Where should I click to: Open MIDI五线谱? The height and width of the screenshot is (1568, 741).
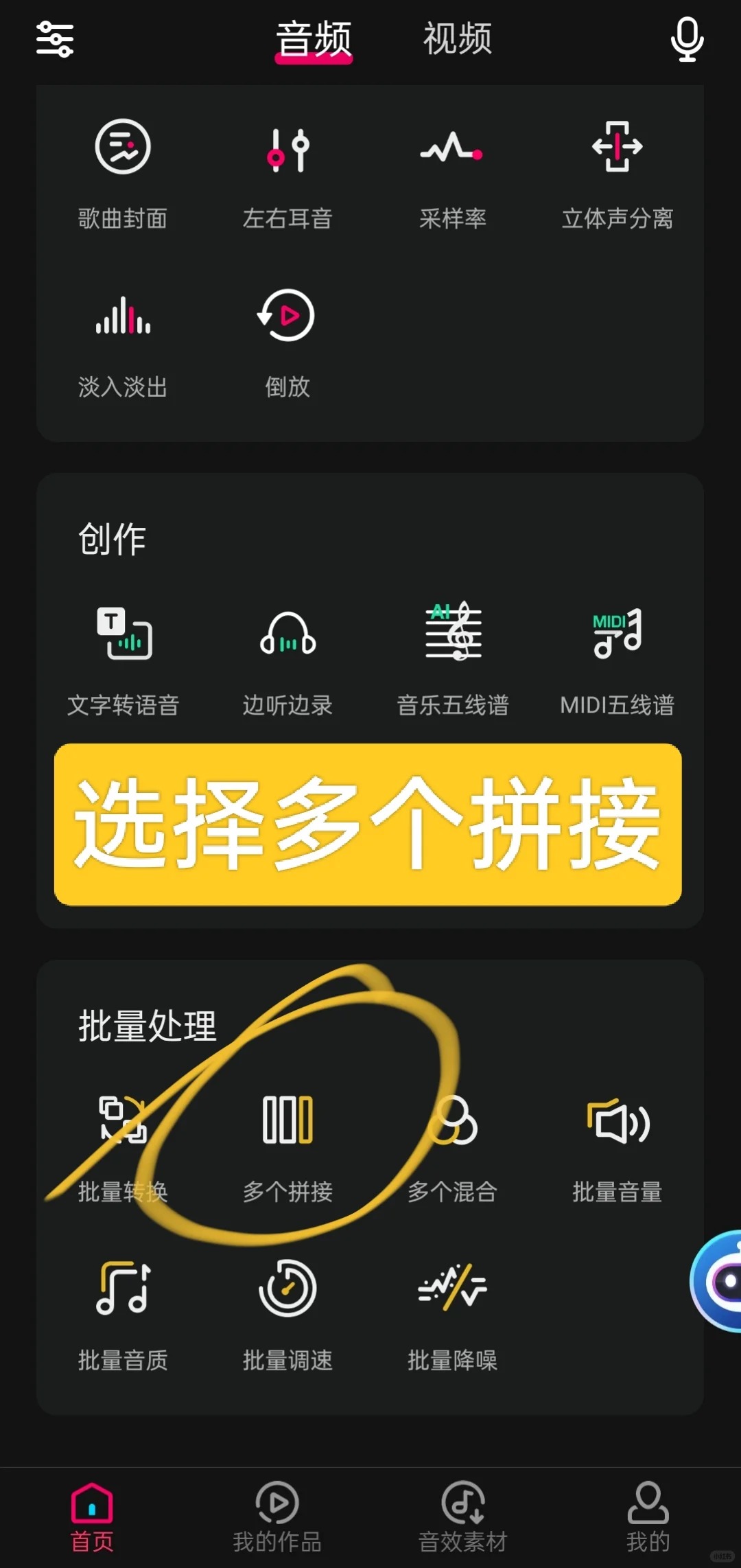617,660
